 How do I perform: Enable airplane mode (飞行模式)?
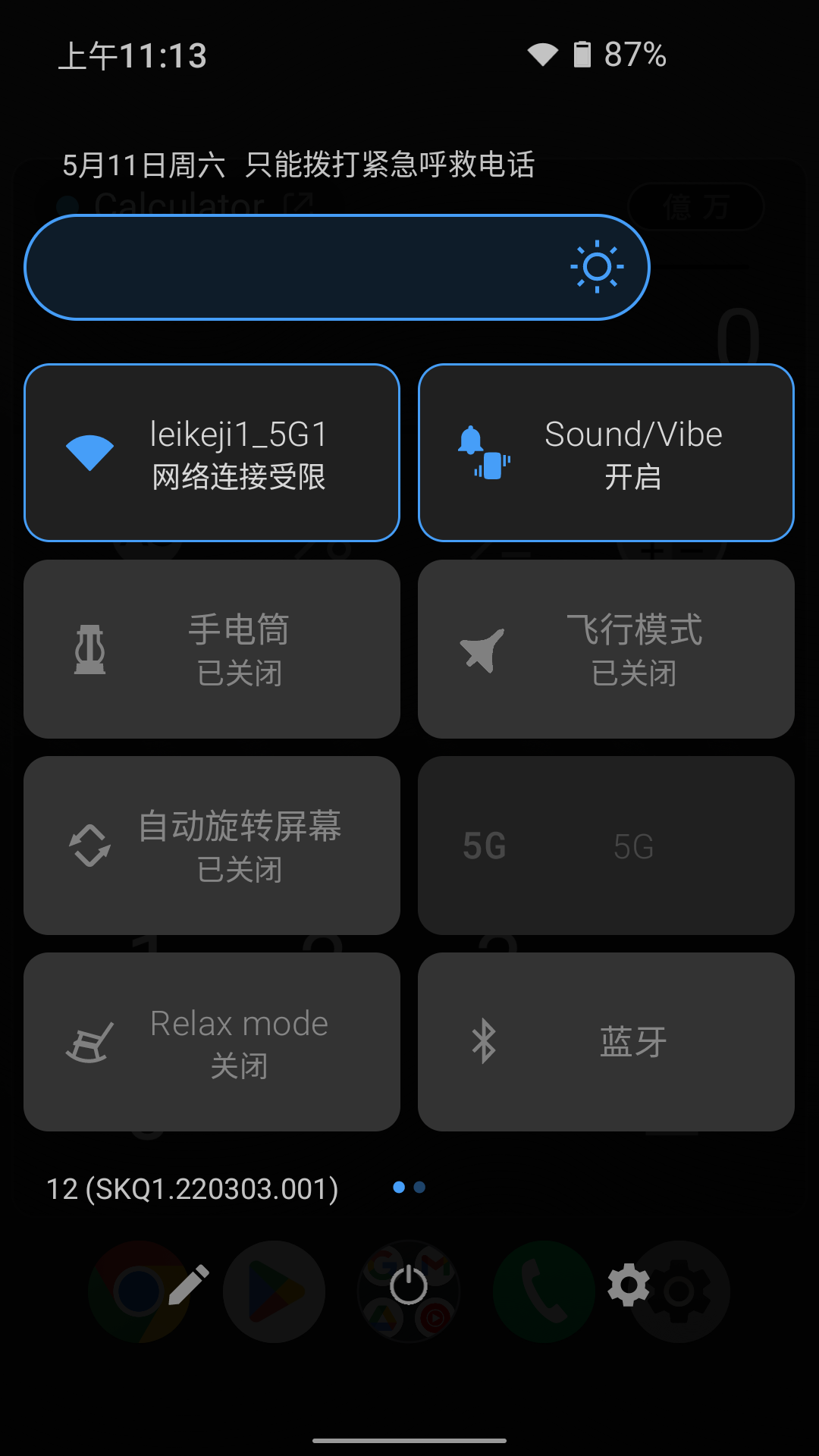coord(606,649)
